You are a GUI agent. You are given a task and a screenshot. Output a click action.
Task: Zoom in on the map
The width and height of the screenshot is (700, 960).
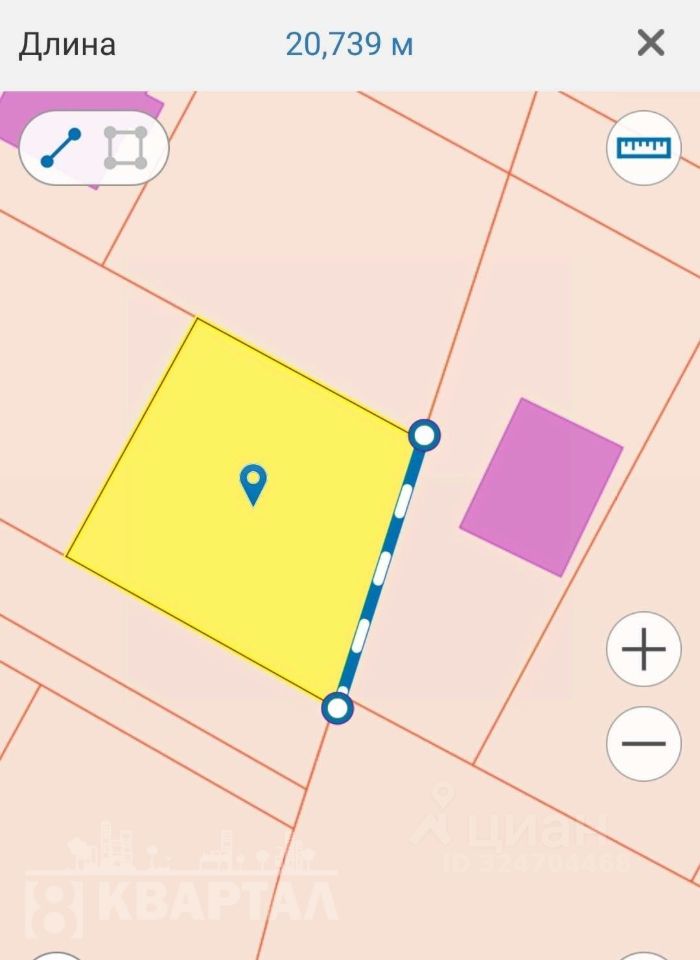[x=643, y=650]
